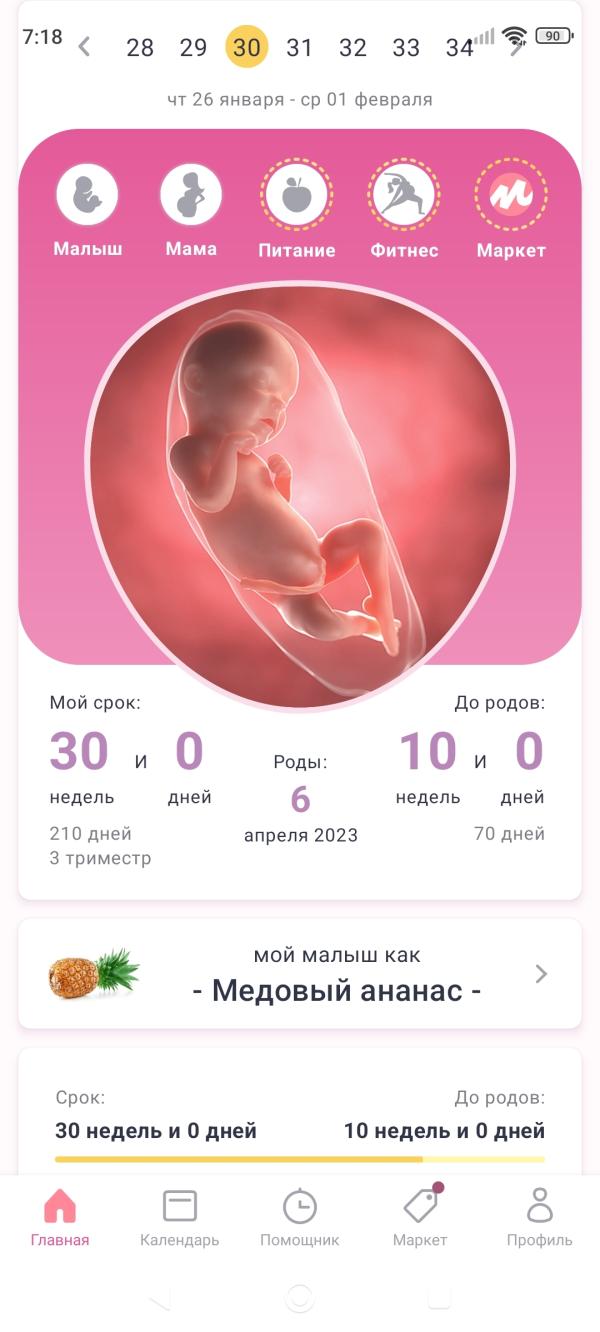The height and width of the screenshot is (1332, 600).
Task: Switch to the Помощник tab
Action: [300, 1217]
